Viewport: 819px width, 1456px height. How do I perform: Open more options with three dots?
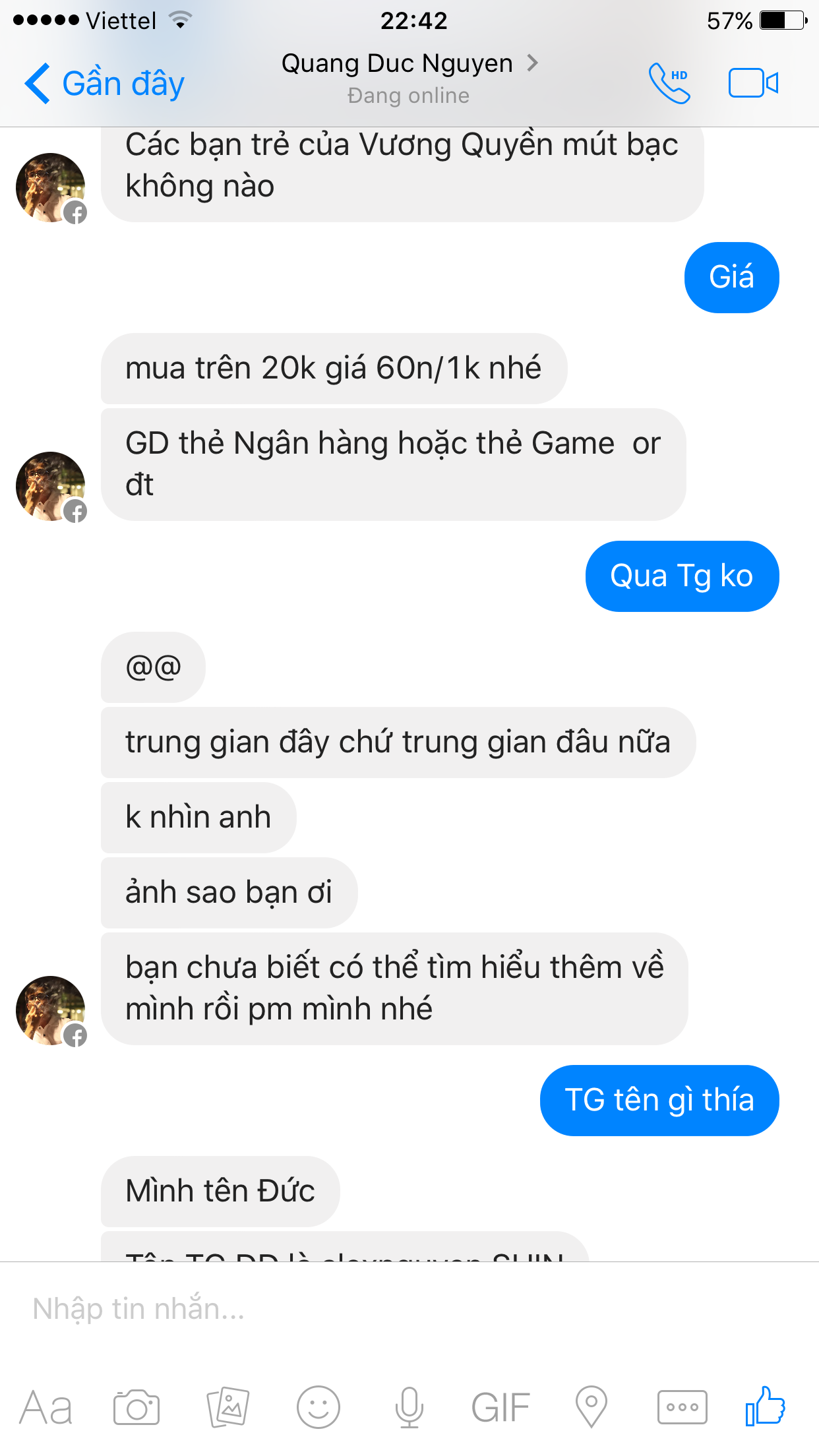click(682, 1407)
